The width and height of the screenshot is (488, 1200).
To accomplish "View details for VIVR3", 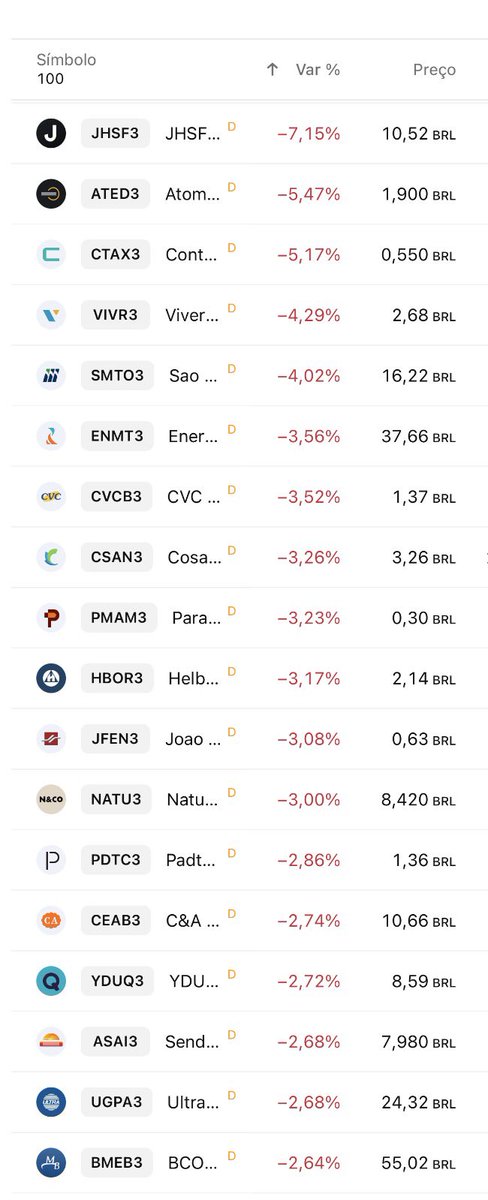I will [244, 315].
